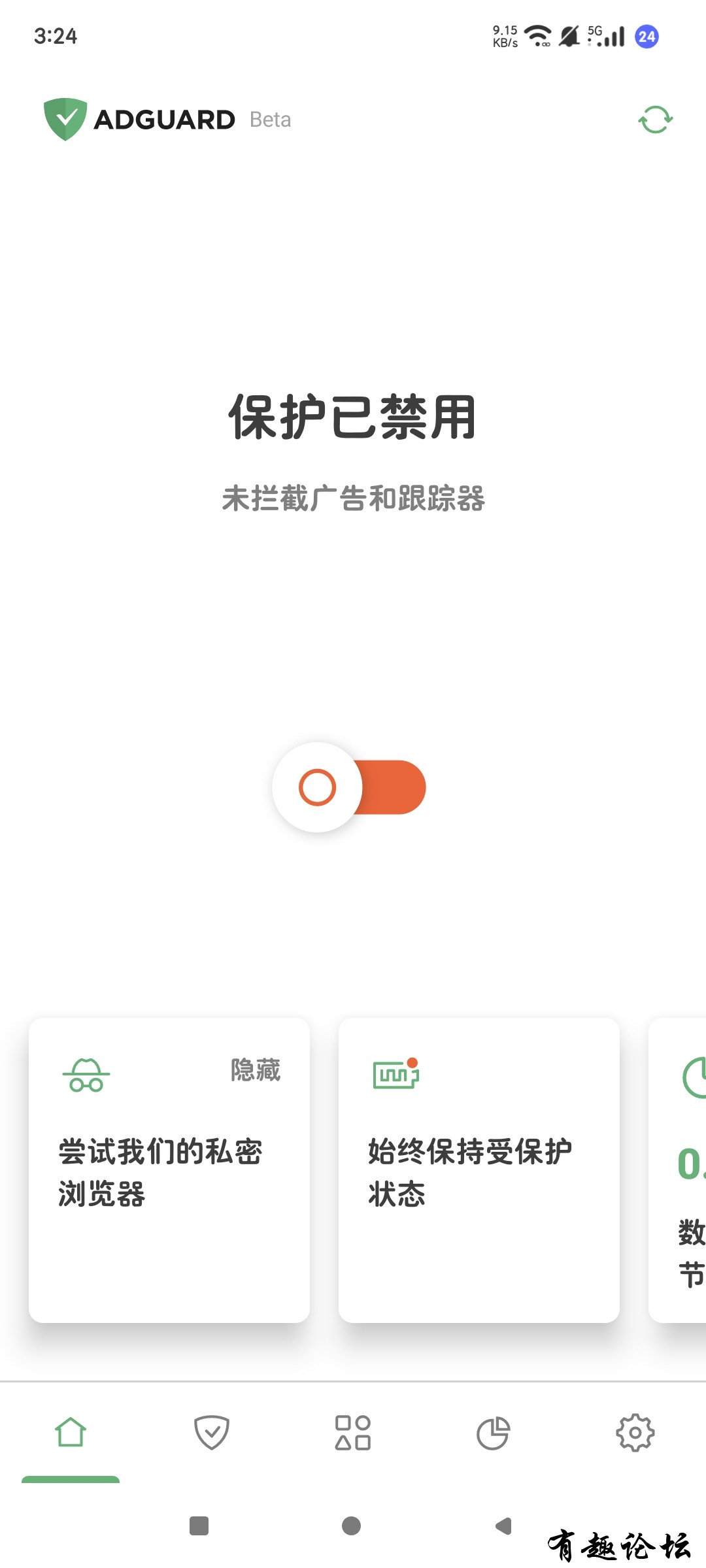This screenshot has width=706, height=1568.
Task: Switch to the Statistics pie chart tab
Action: pos(494,1433)
